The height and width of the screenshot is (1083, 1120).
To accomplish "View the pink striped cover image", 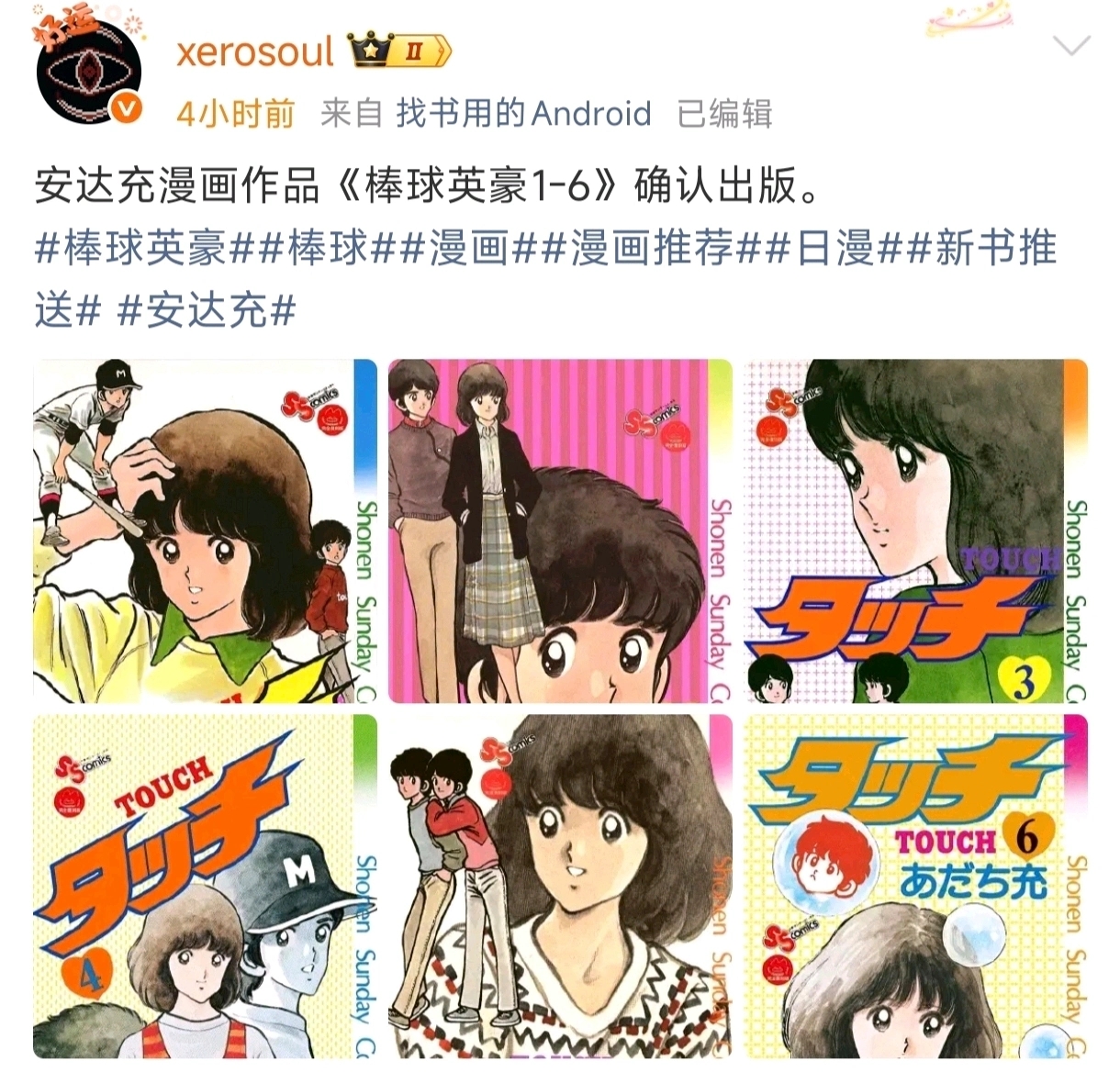I will pos(560,531).
